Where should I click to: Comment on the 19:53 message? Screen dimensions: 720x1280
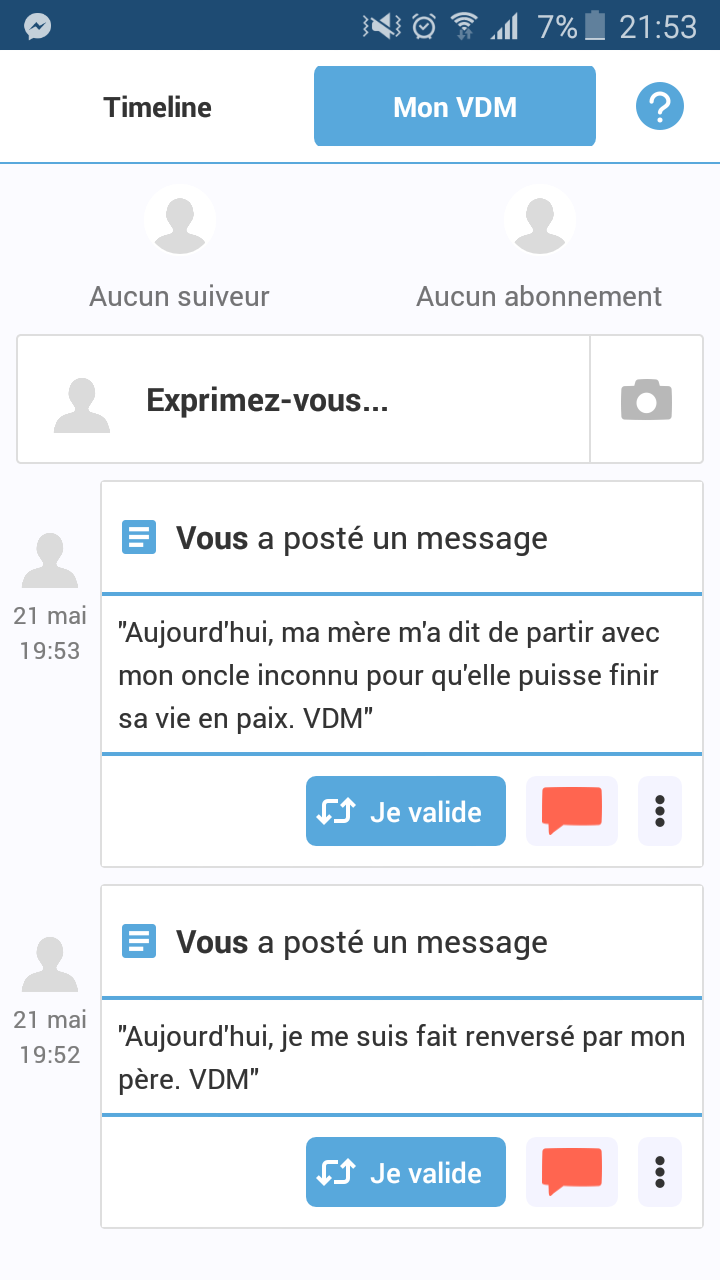(572, 811)
